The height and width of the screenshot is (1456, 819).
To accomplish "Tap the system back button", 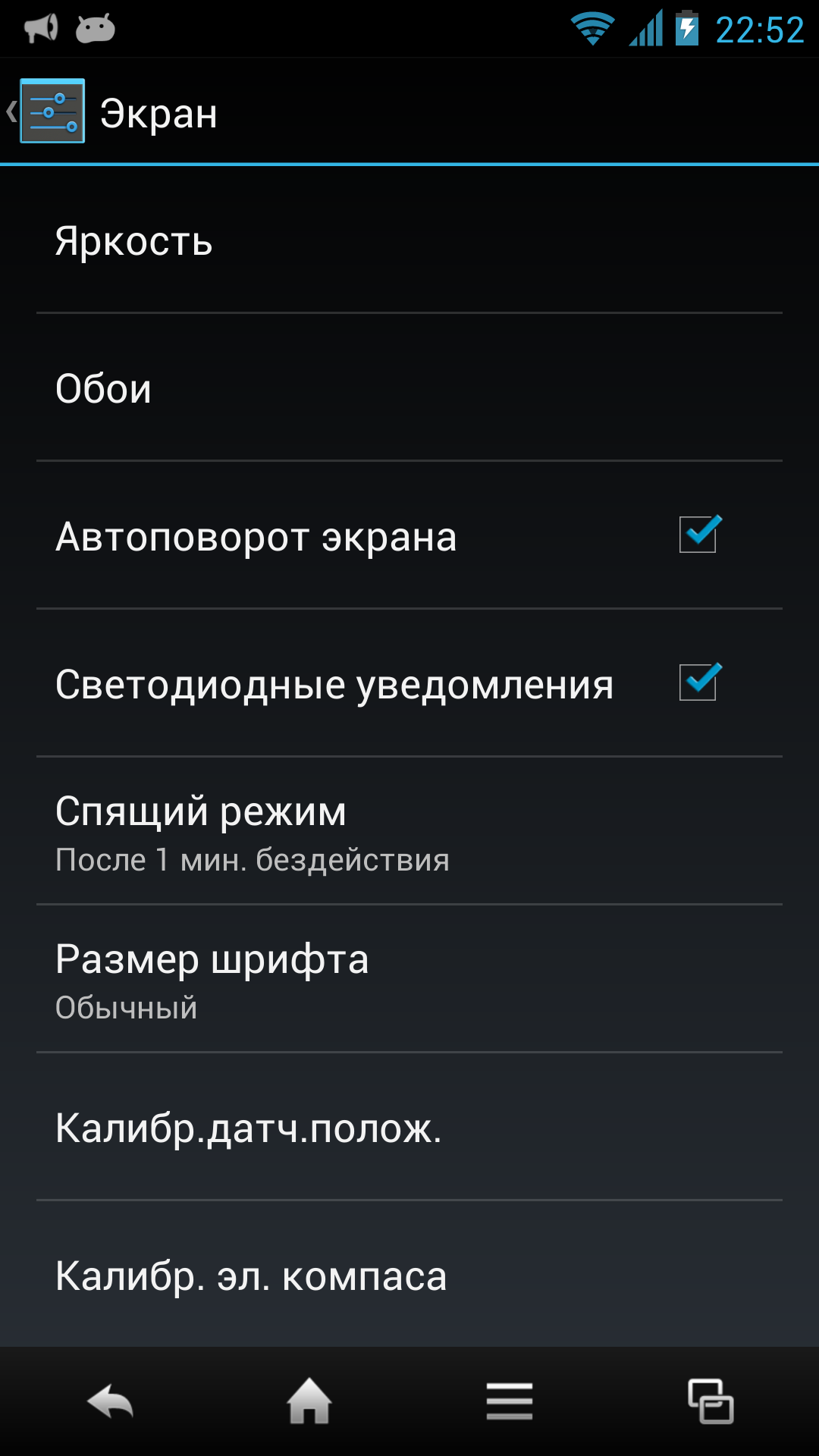I will 110,1401.
